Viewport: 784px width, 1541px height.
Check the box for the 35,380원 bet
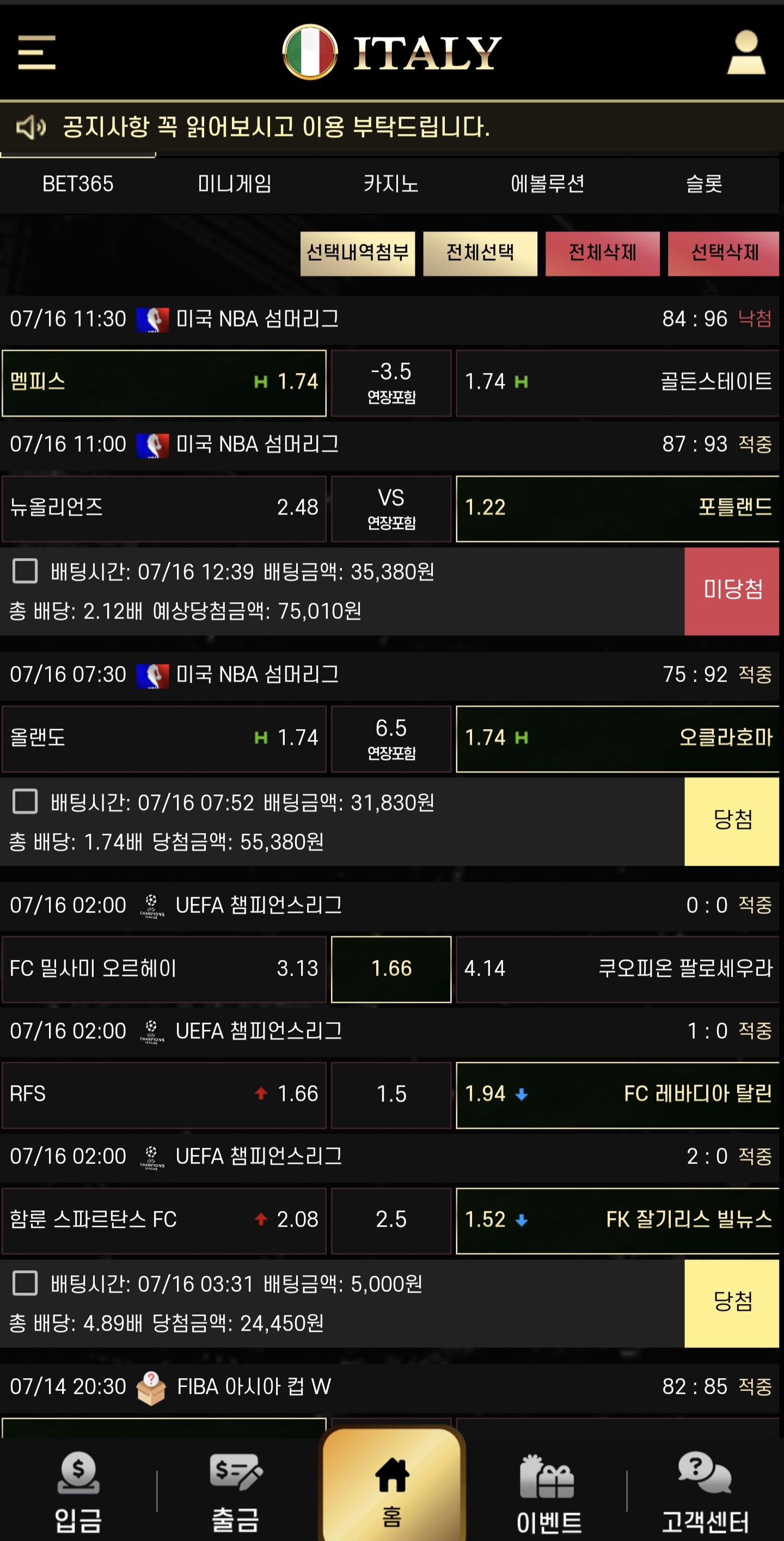[25, 571]
